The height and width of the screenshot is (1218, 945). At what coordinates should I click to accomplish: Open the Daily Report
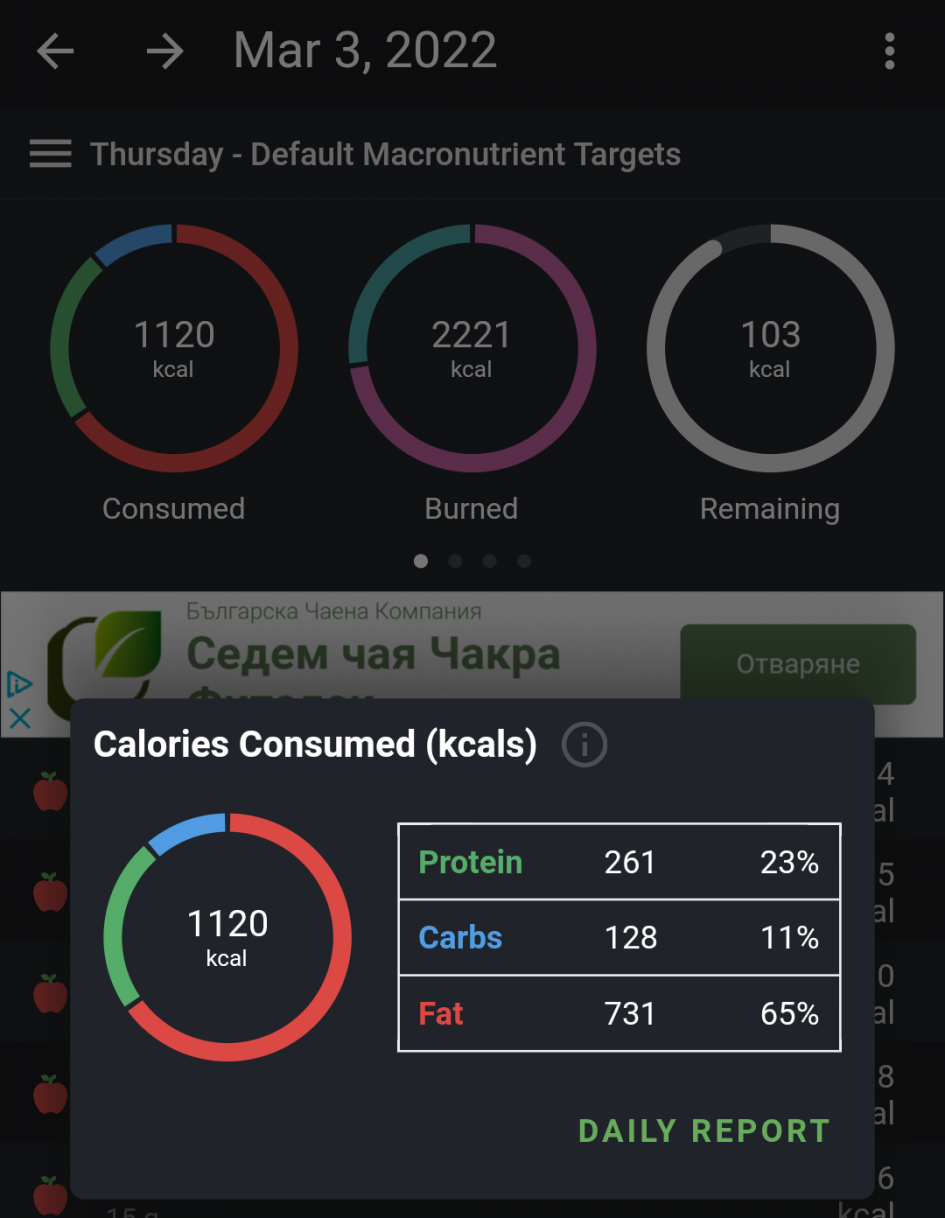(704, 1131)
